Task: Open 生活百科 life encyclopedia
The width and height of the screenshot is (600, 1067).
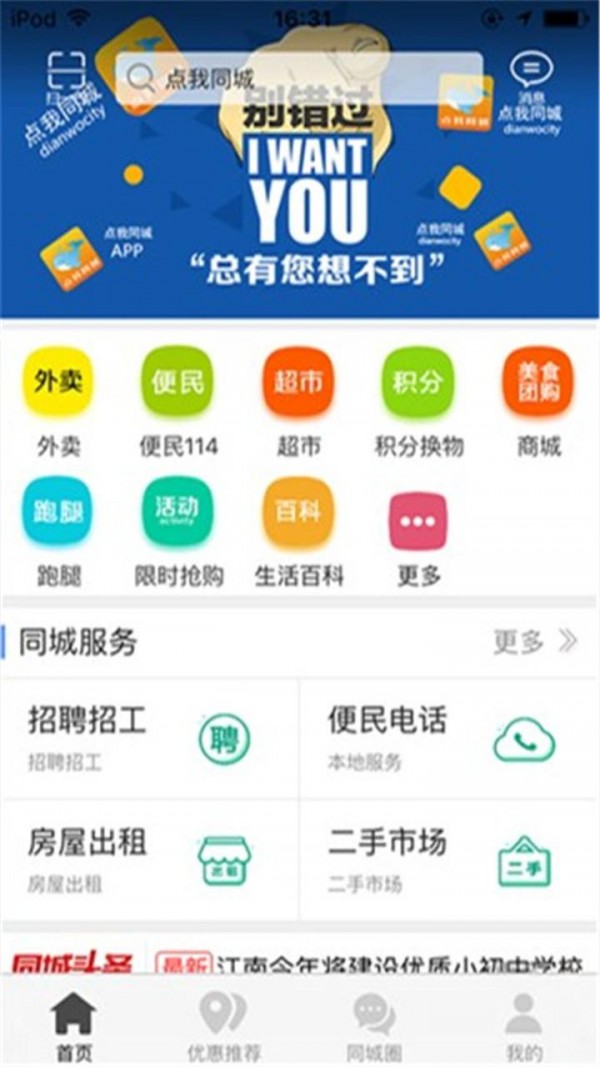Action: pyautogui.click(x=298, y=514)
